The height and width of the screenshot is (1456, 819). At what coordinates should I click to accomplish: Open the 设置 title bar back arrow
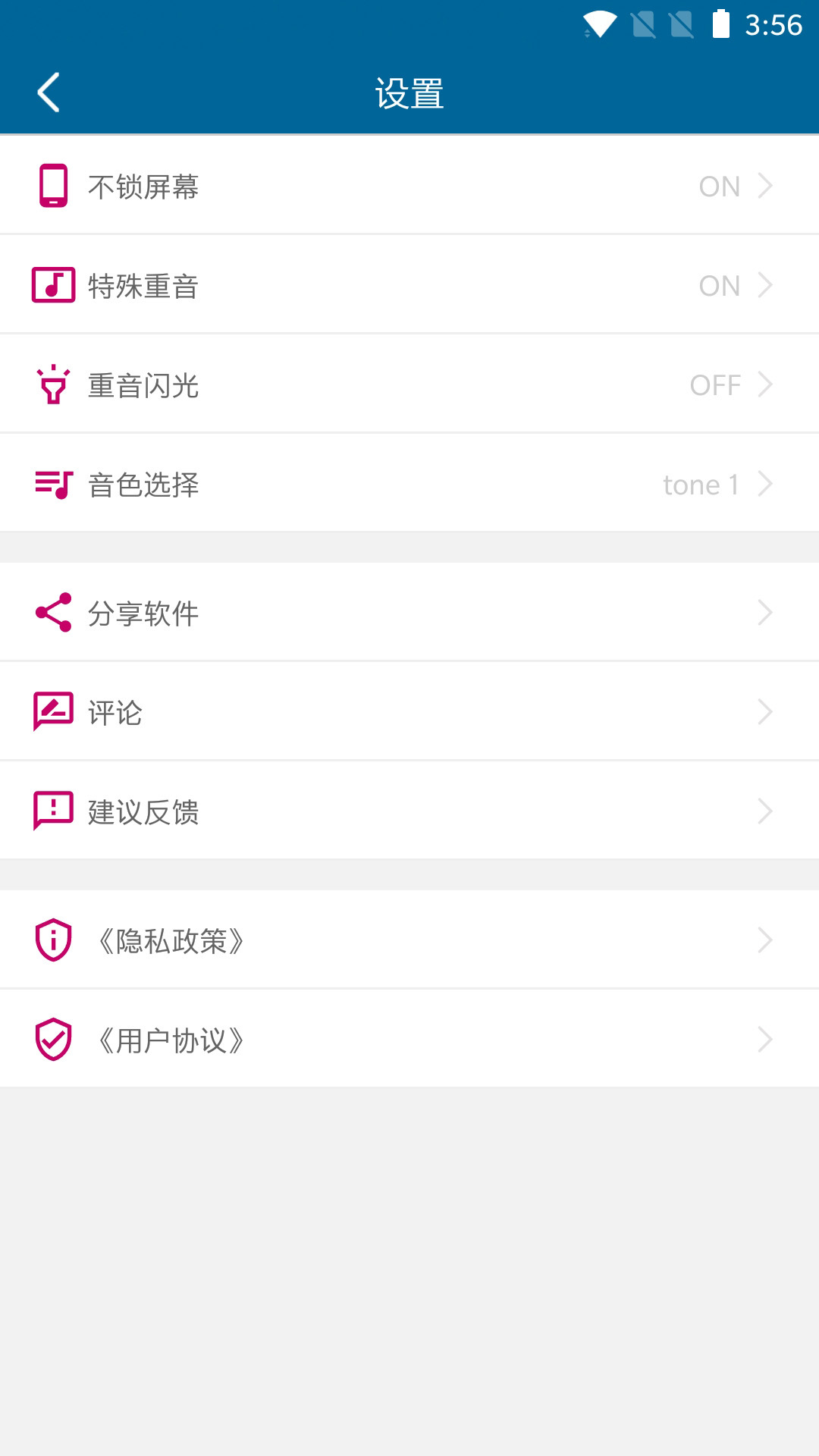click(49, 94)
